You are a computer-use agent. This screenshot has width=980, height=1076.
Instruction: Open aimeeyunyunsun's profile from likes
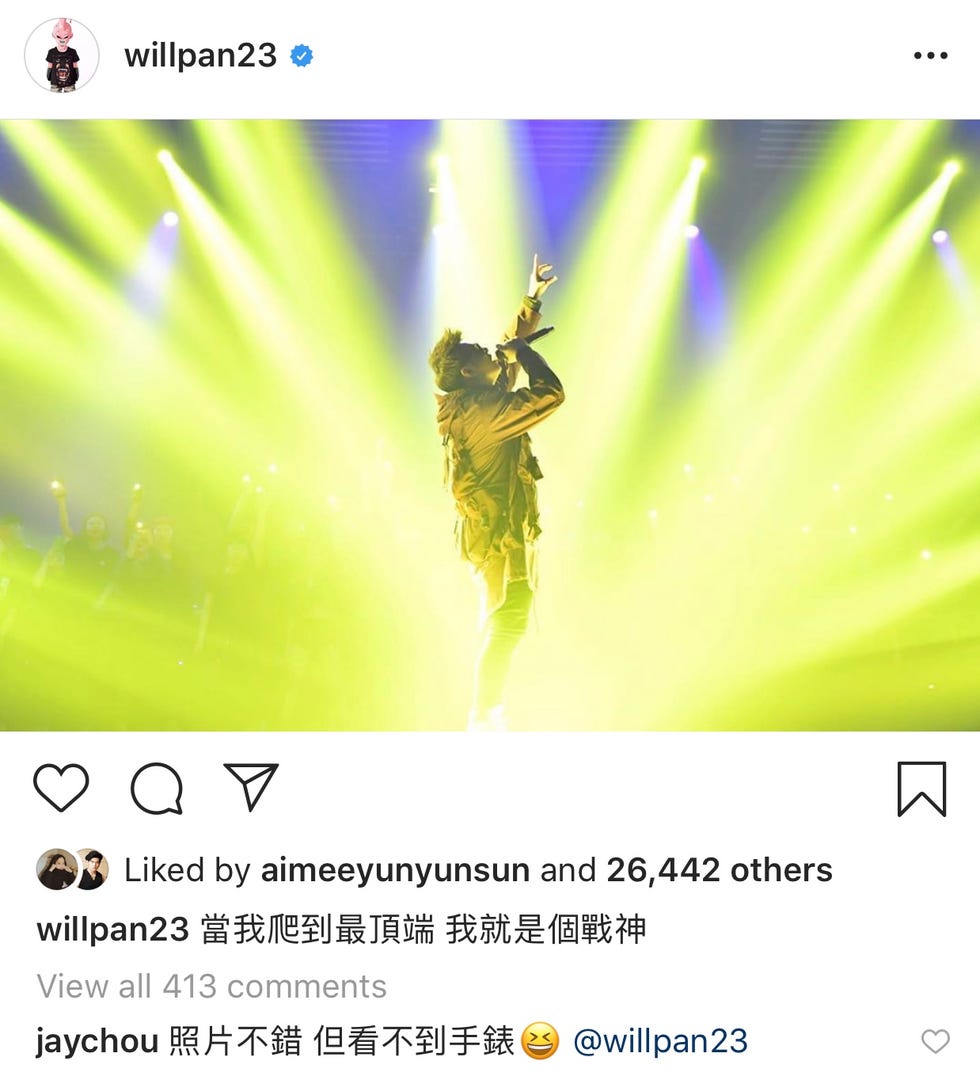click(395, 870)
